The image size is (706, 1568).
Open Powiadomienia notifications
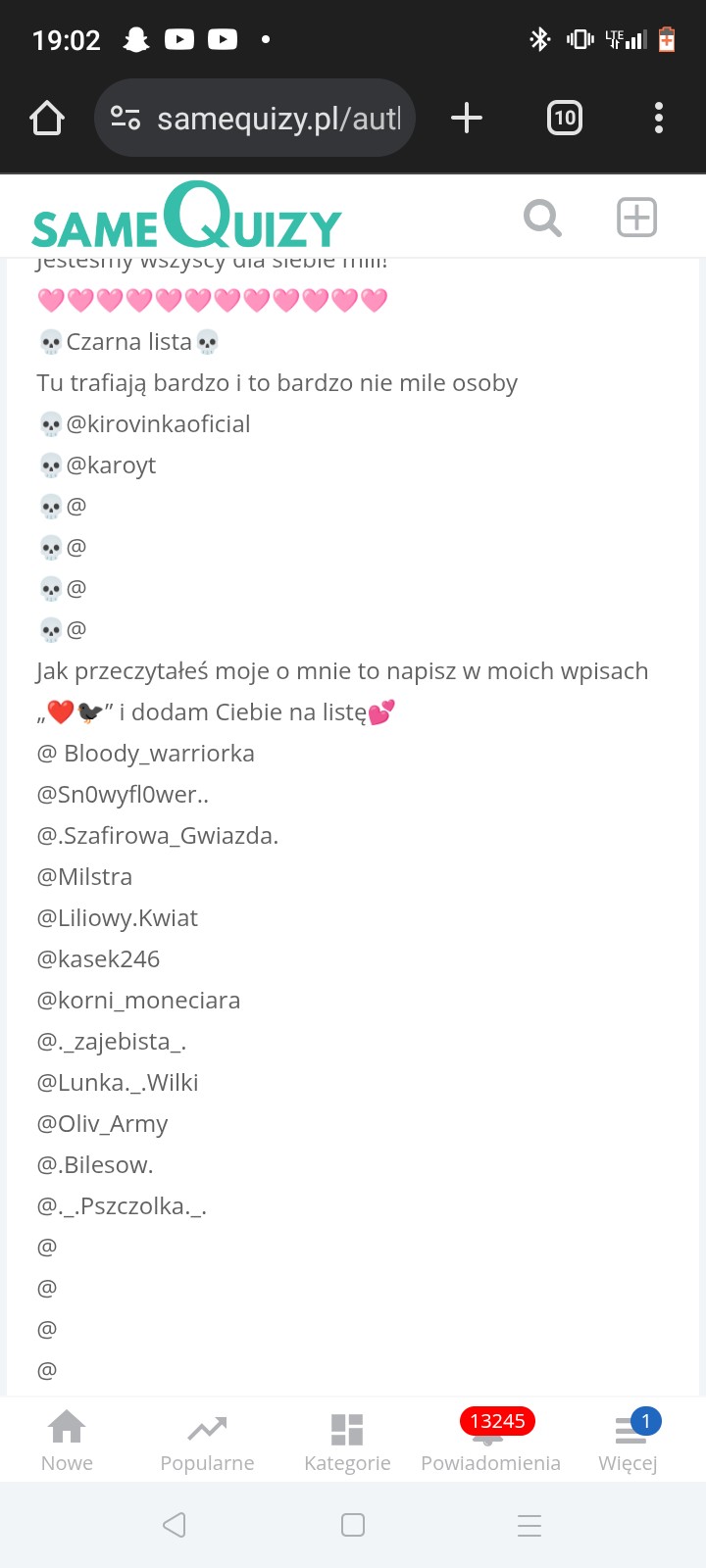pos(490,1441)
